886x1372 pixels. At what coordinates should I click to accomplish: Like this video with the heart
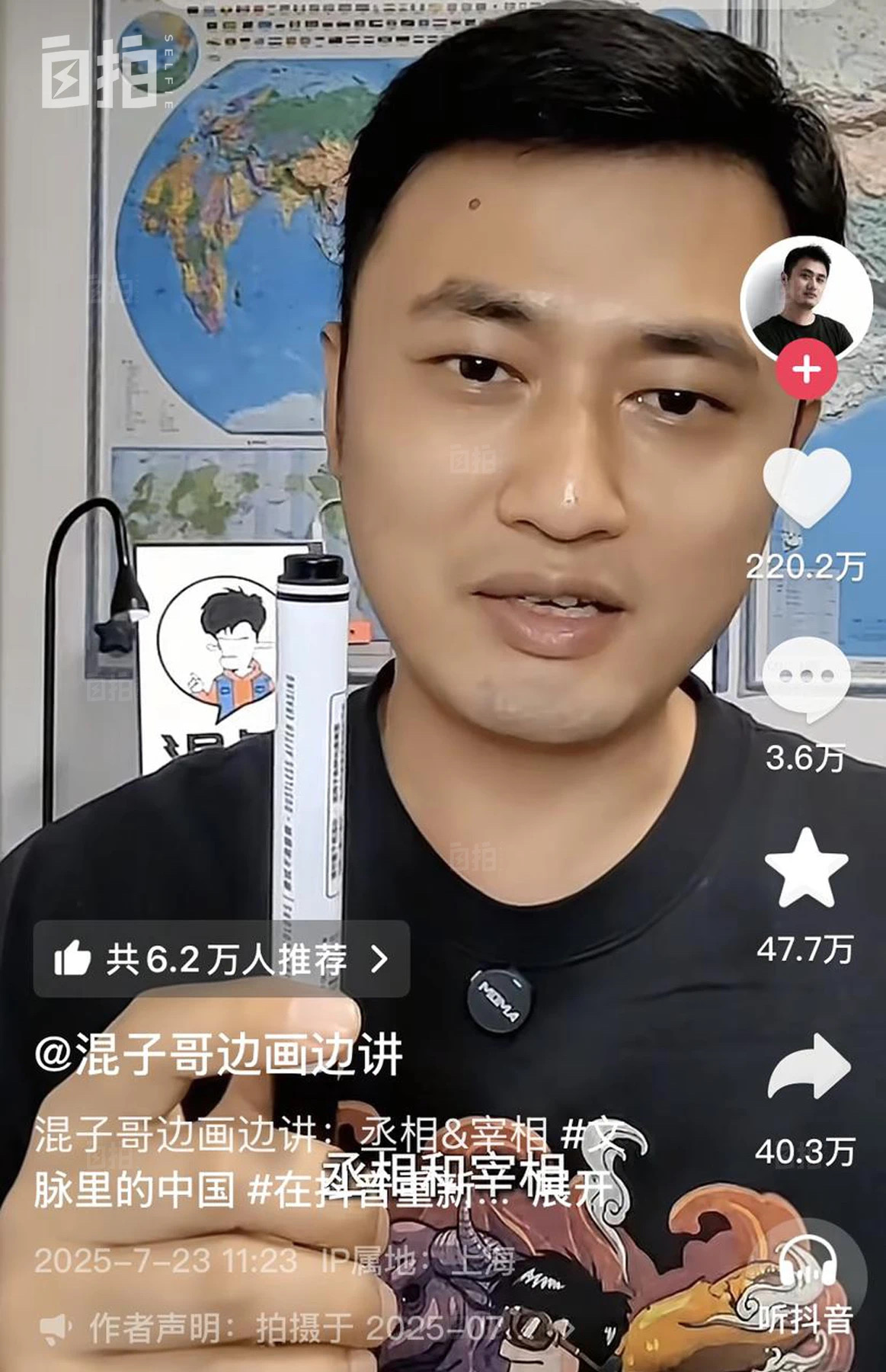[807, 486]
